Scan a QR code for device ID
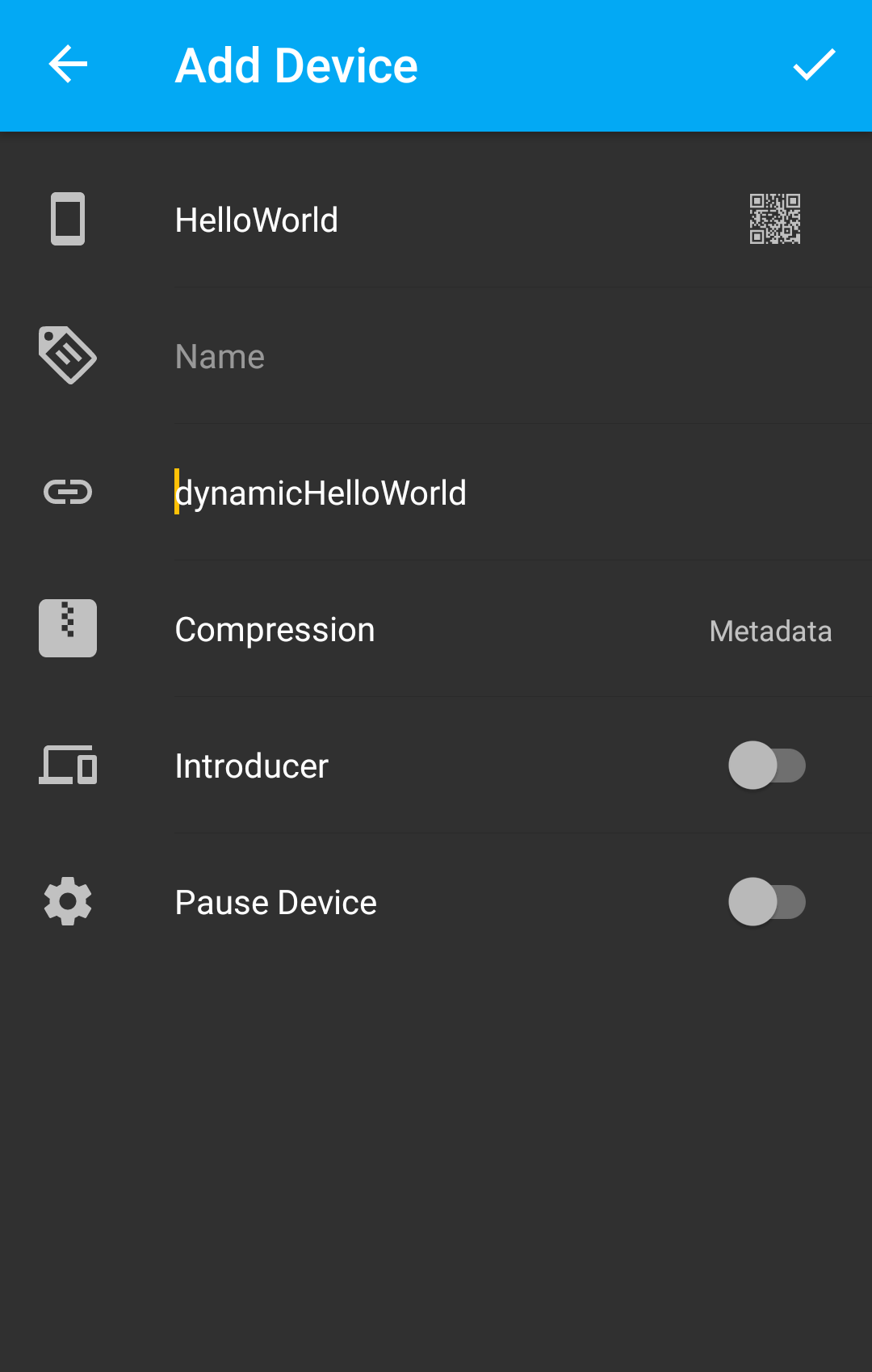Viewport: 872px width, 1372px height. click(774, 219)
